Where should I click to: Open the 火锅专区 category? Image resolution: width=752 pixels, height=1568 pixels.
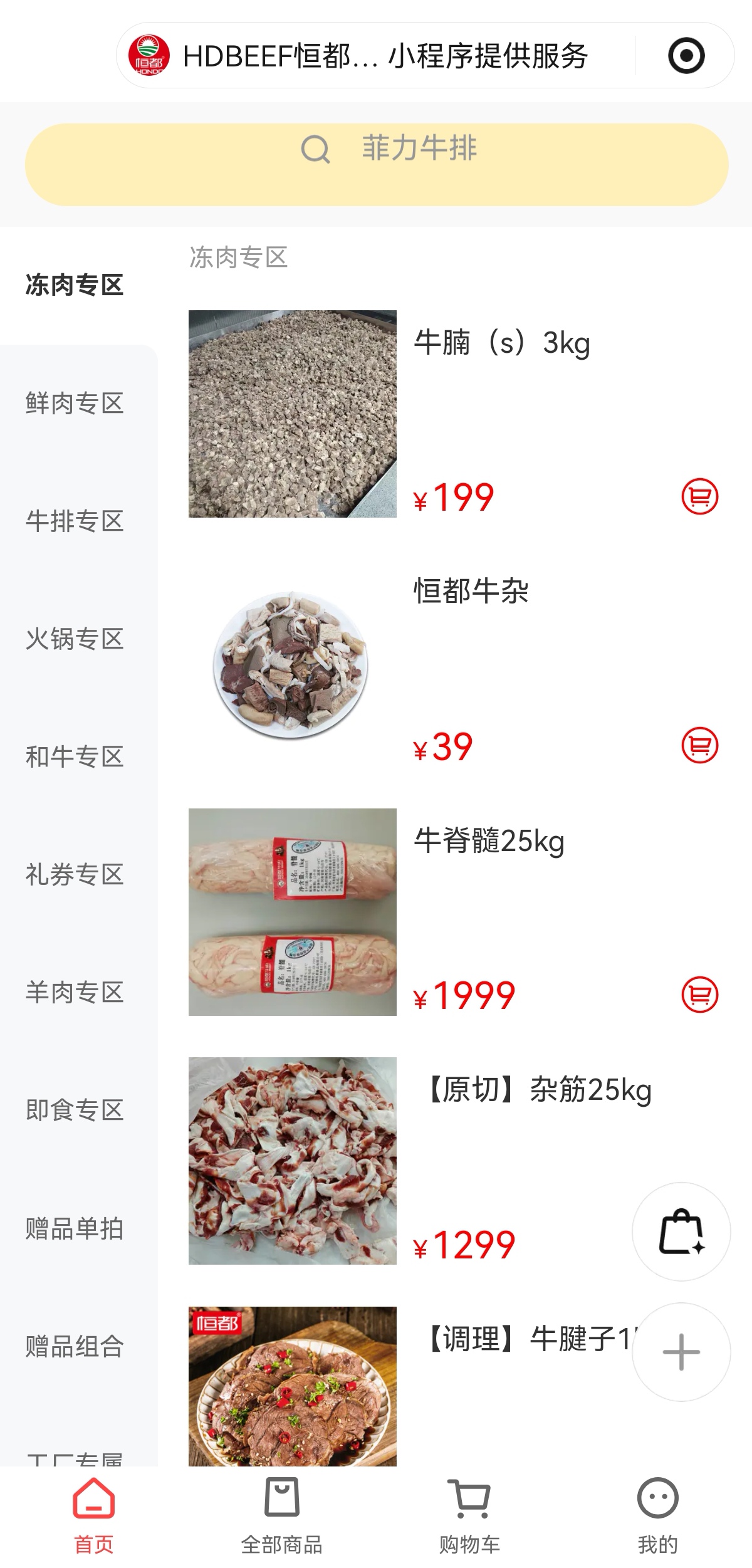pos(75,639)
